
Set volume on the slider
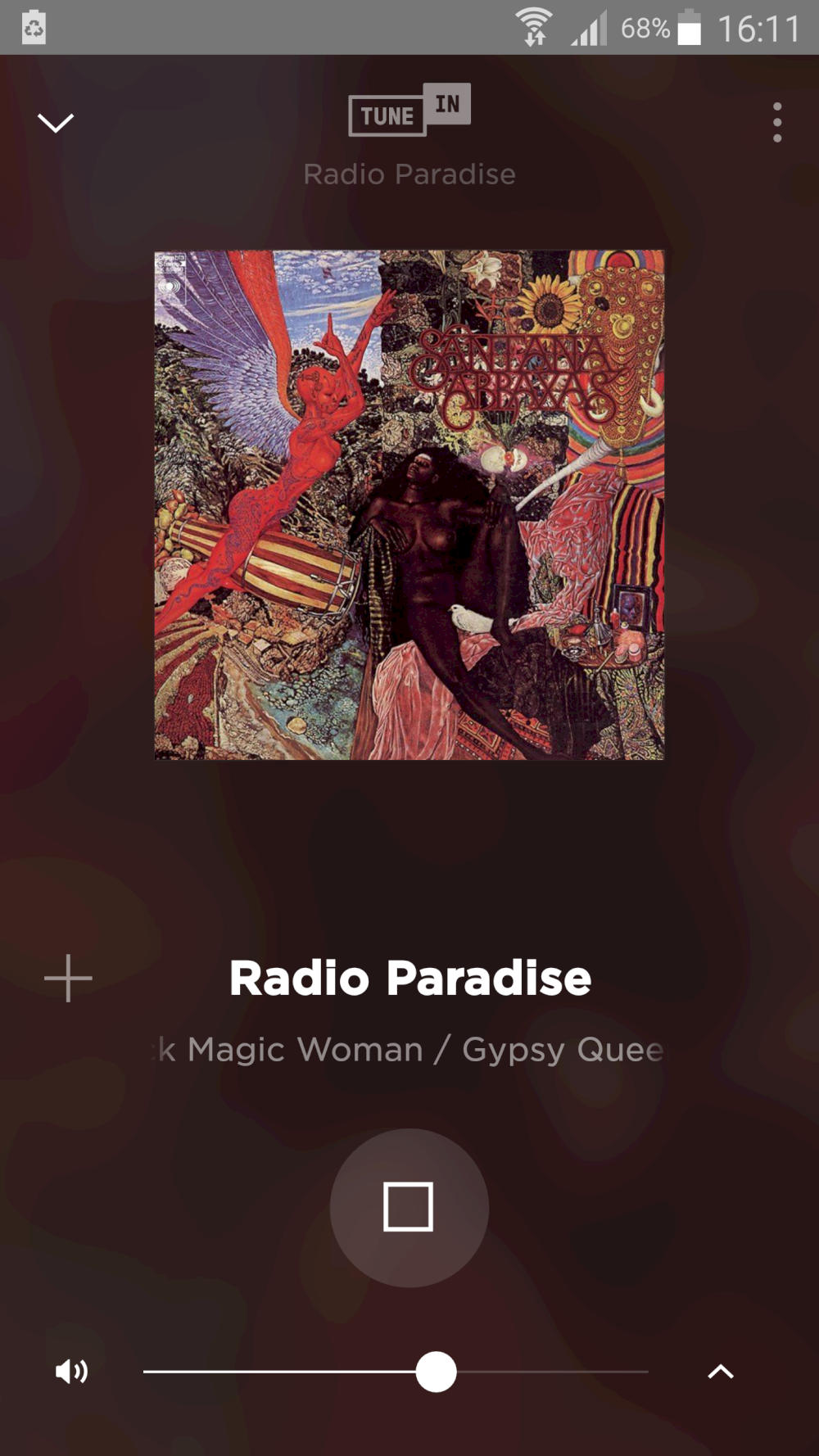(x=436, y=1372)
